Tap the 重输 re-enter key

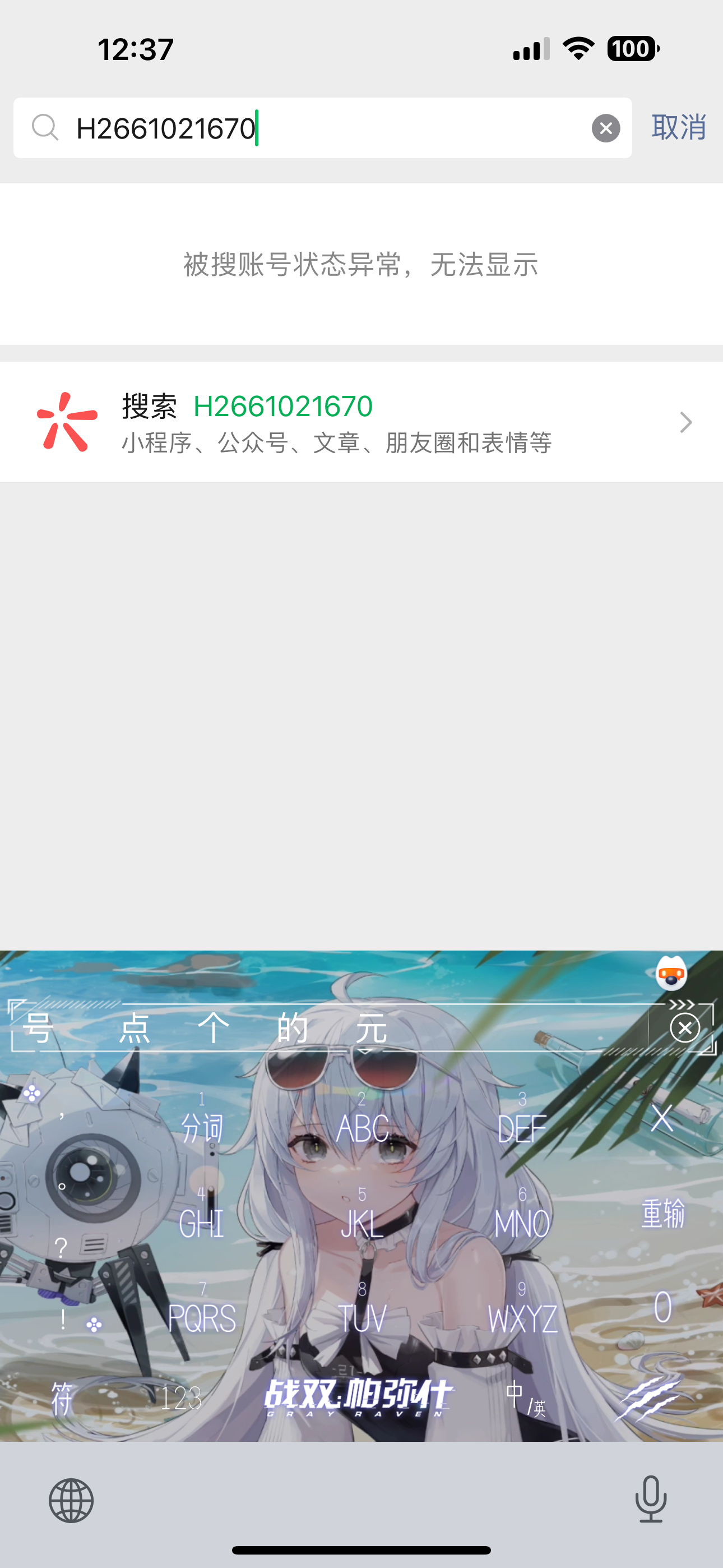662,1213
